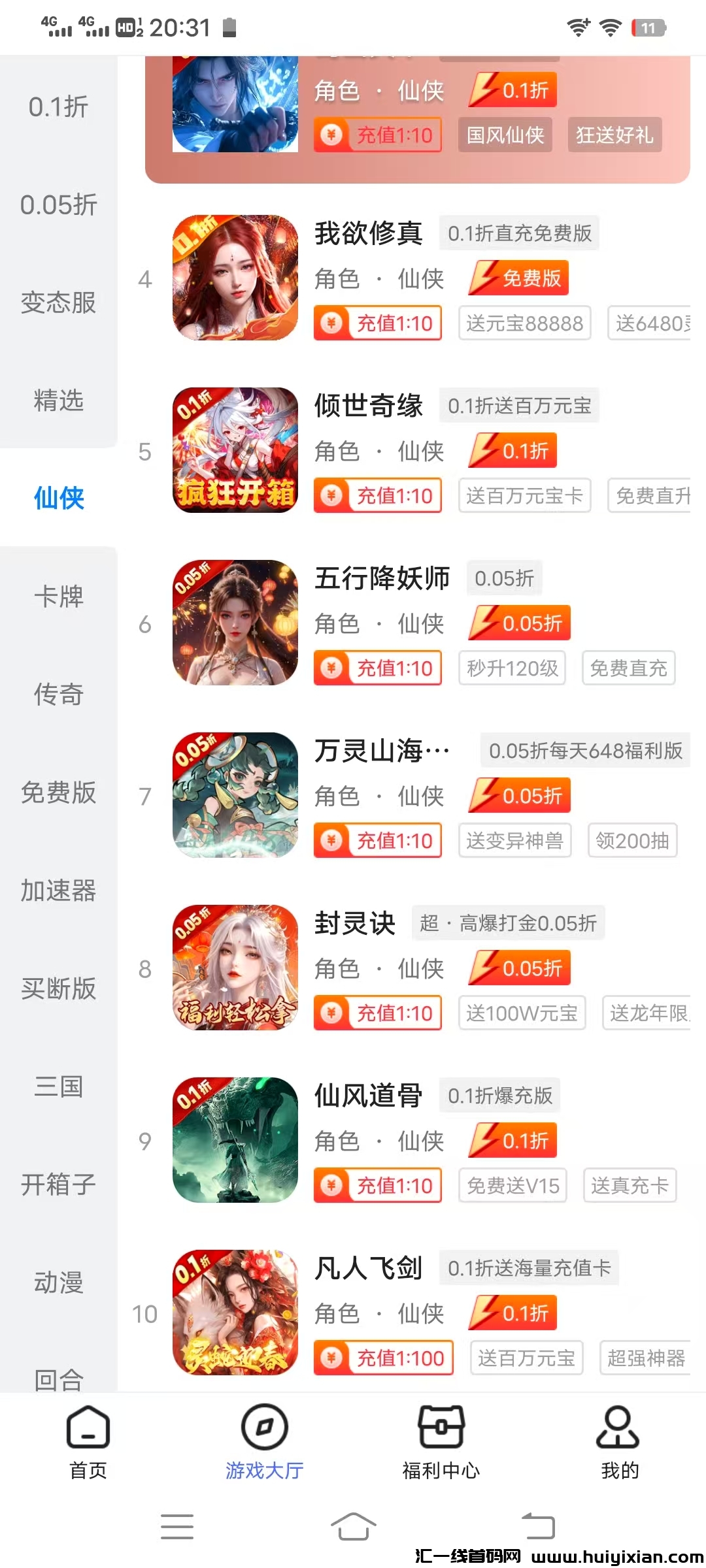Open the 变态服 category

(58, 302)
